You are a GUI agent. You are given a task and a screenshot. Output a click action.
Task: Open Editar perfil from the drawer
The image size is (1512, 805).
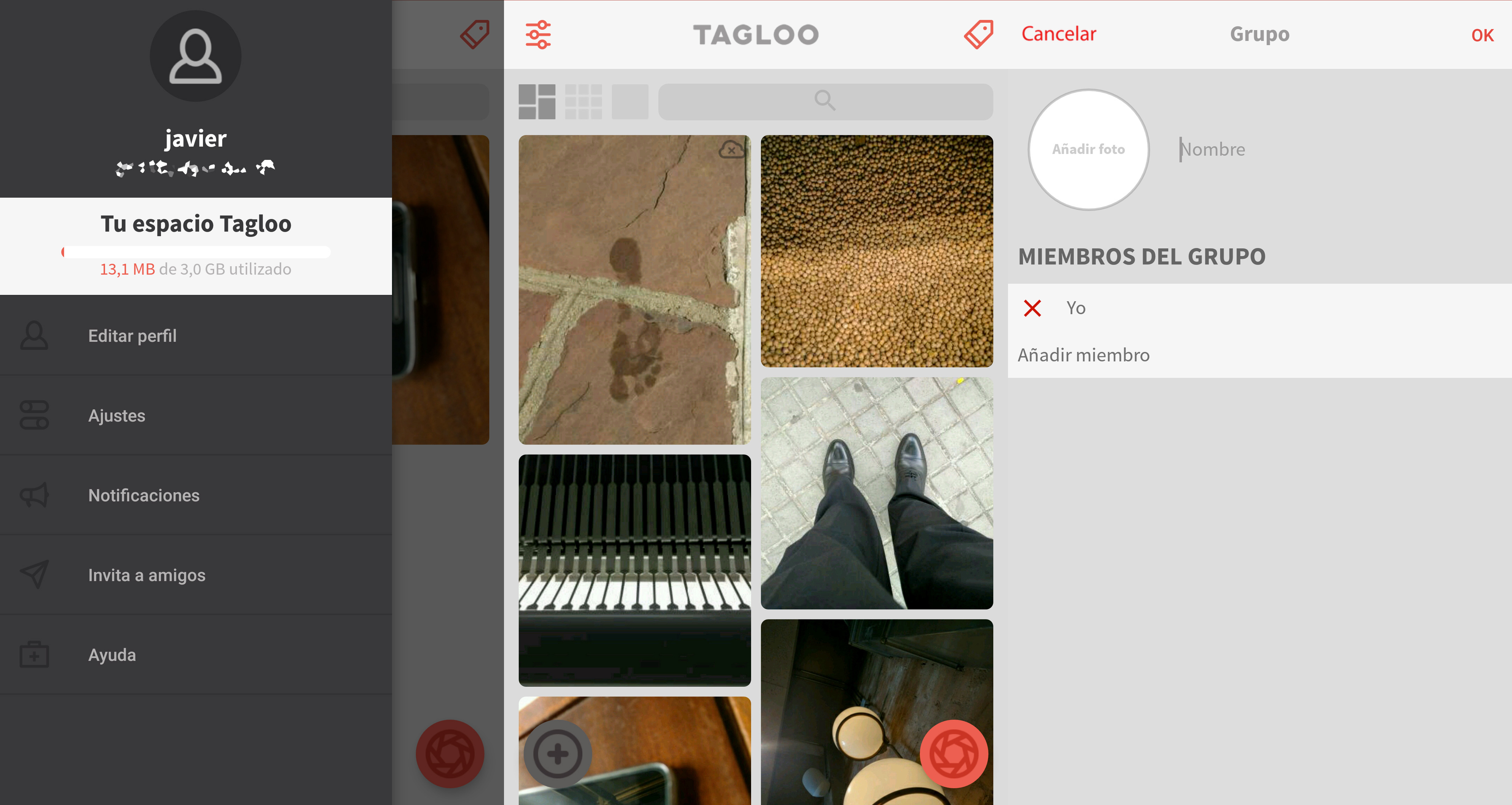pos(132,336)
